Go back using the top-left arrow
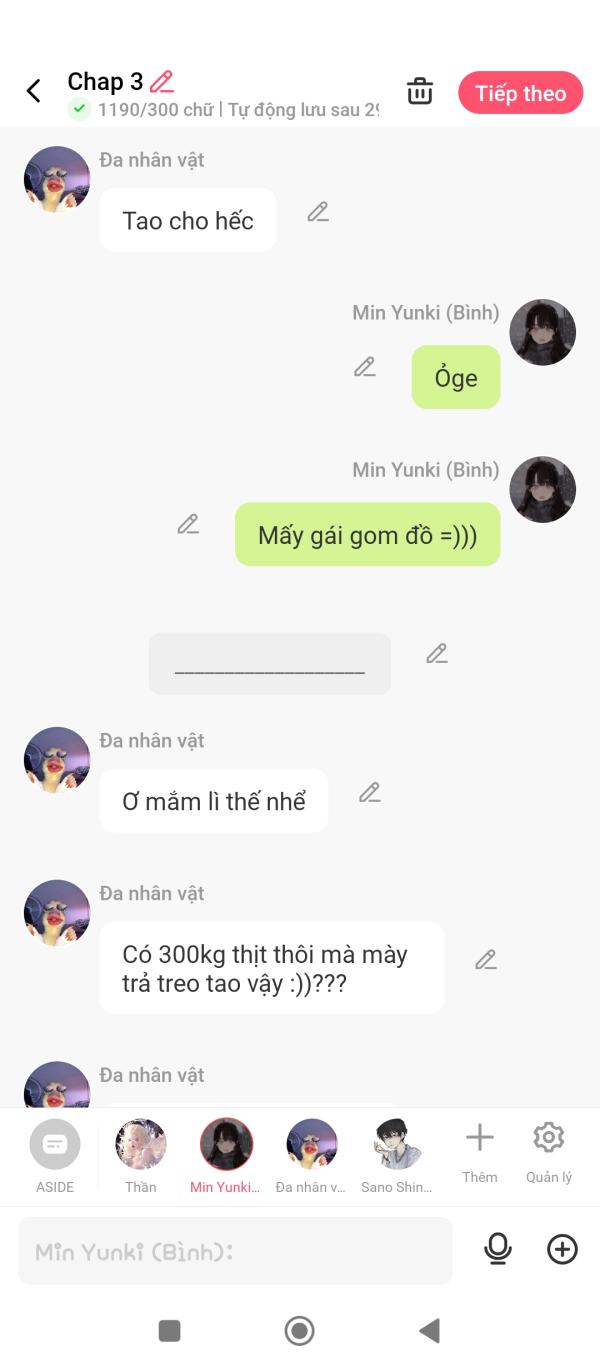This screenshot has width=600, height=1367. click(x=33, y=92)
